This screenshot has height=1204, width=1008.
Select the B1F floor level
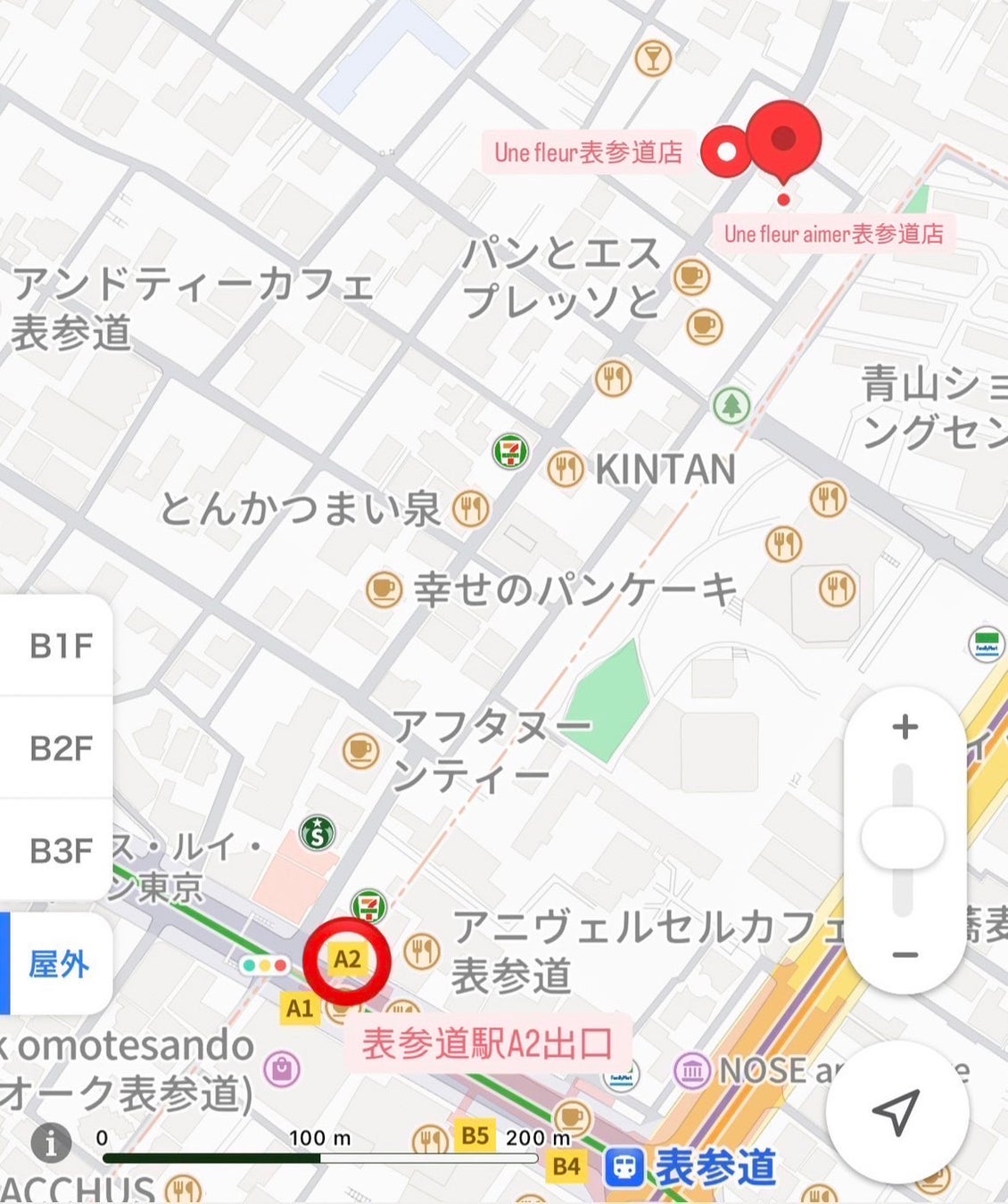tap(59, 646)
